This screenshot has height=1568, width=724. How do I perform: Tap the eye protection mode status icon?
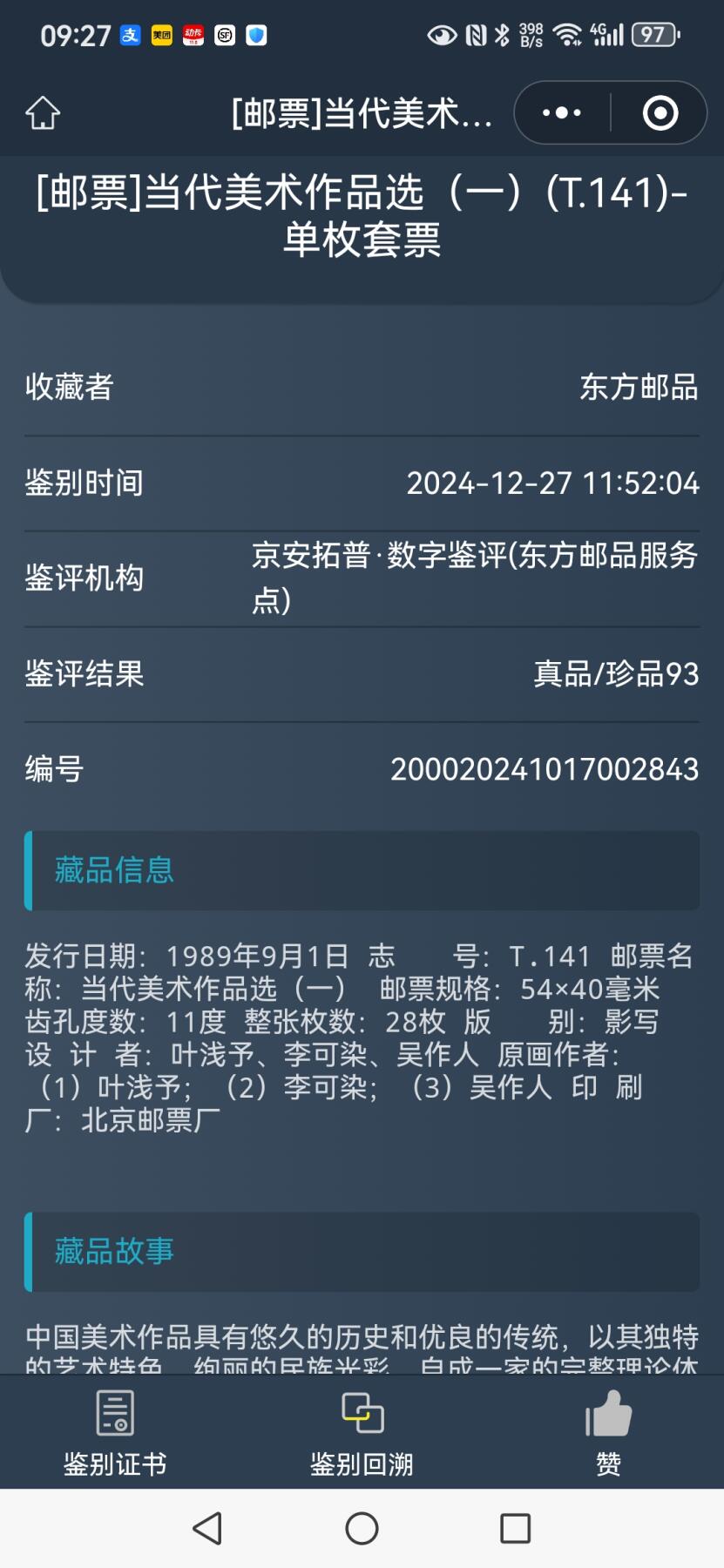(441, 33)
